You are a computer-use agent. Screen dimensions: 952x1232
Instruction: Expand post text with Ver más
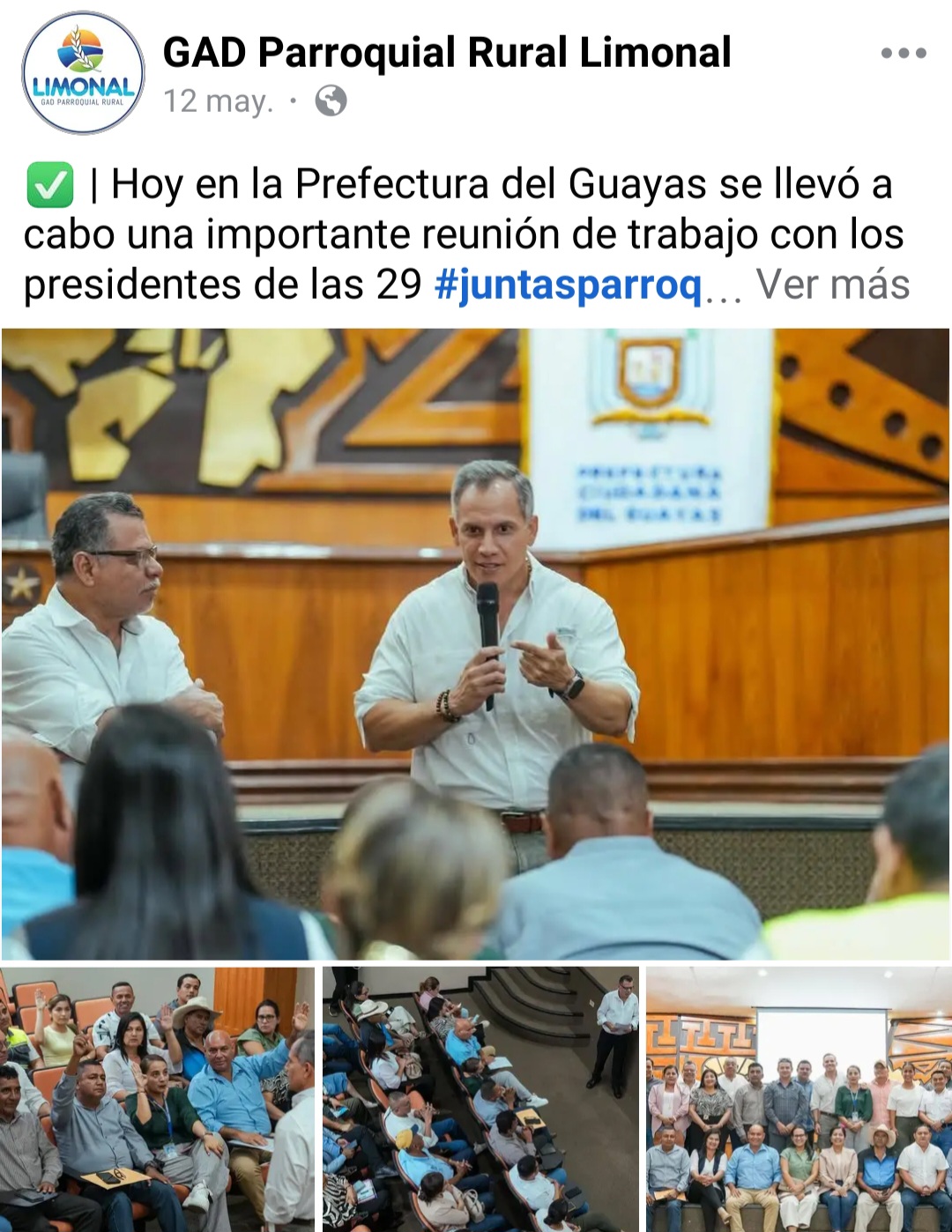pos(832,285)
